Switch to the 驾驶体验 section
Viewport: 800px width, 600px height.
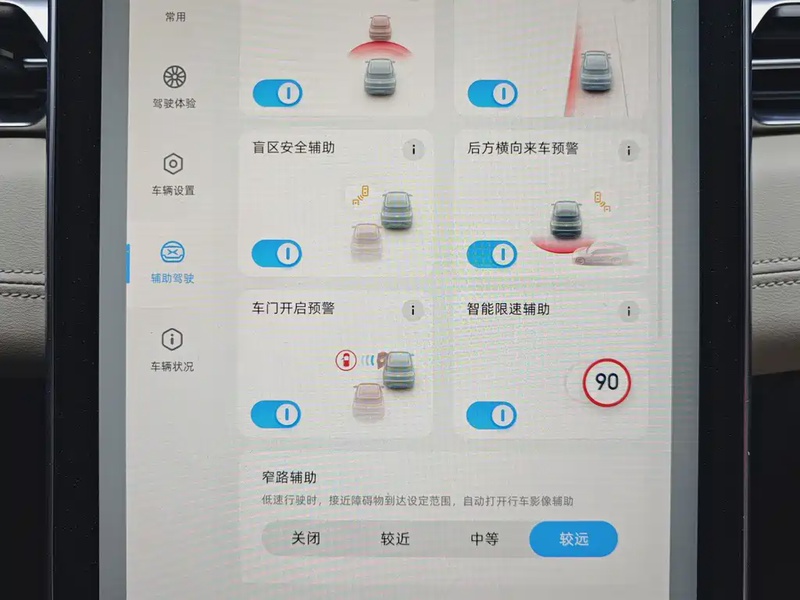(173, 86)
